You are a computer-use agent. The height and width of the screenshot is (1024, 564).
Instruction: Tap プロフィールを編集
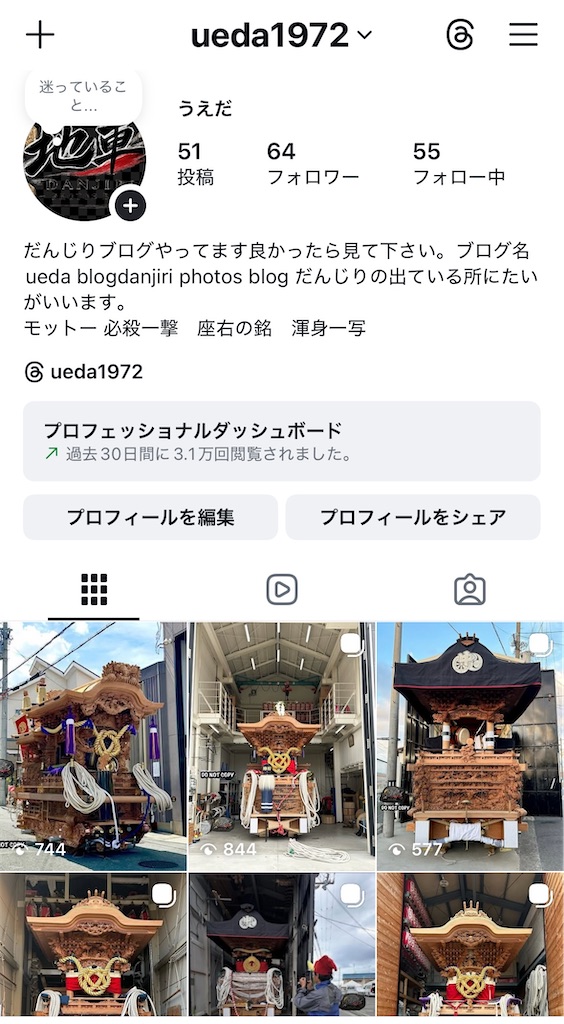pos(151,517)
